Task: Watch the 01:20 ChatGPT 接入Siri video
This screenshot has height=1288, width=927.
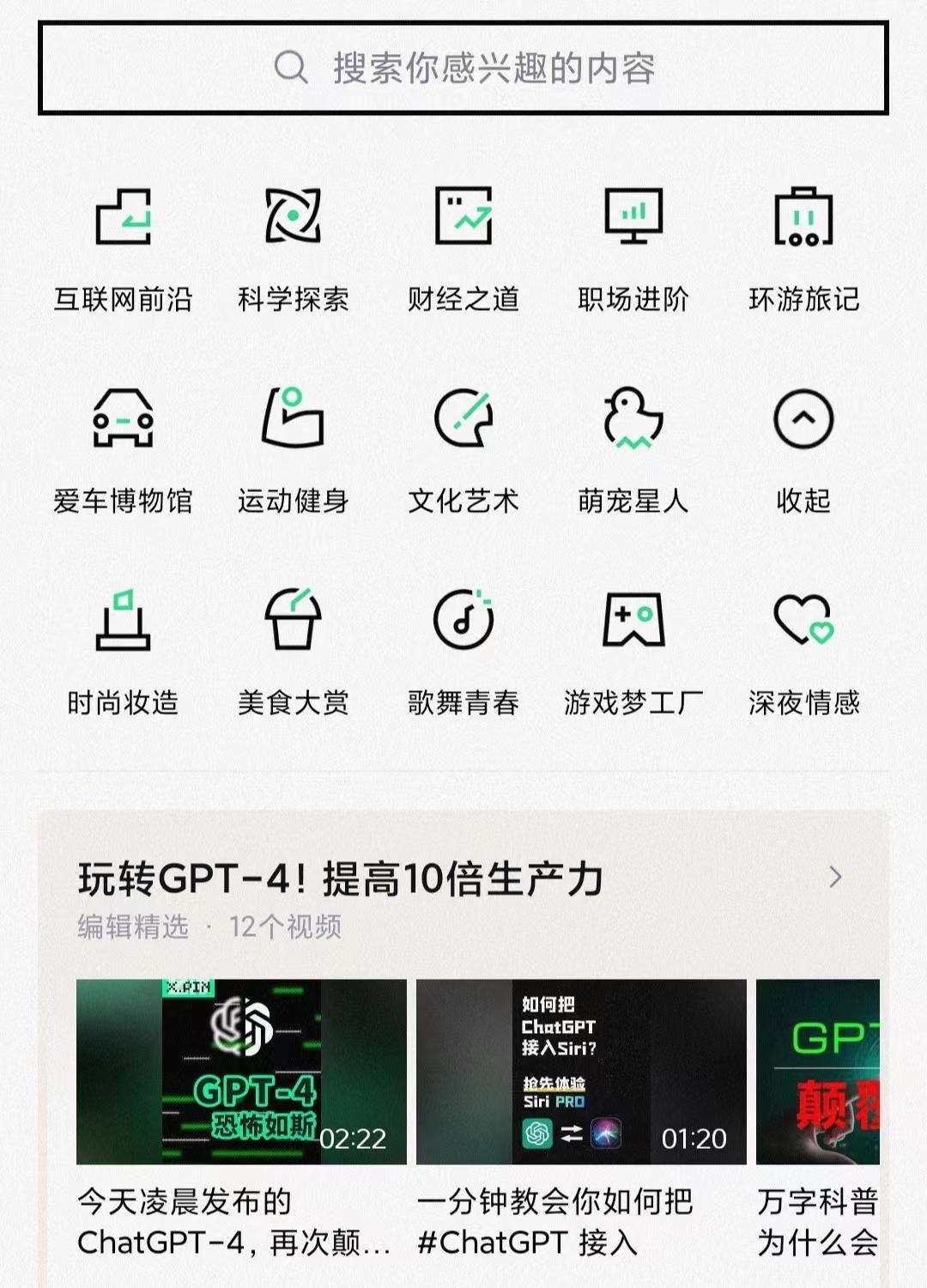Action: (581, 1072)
